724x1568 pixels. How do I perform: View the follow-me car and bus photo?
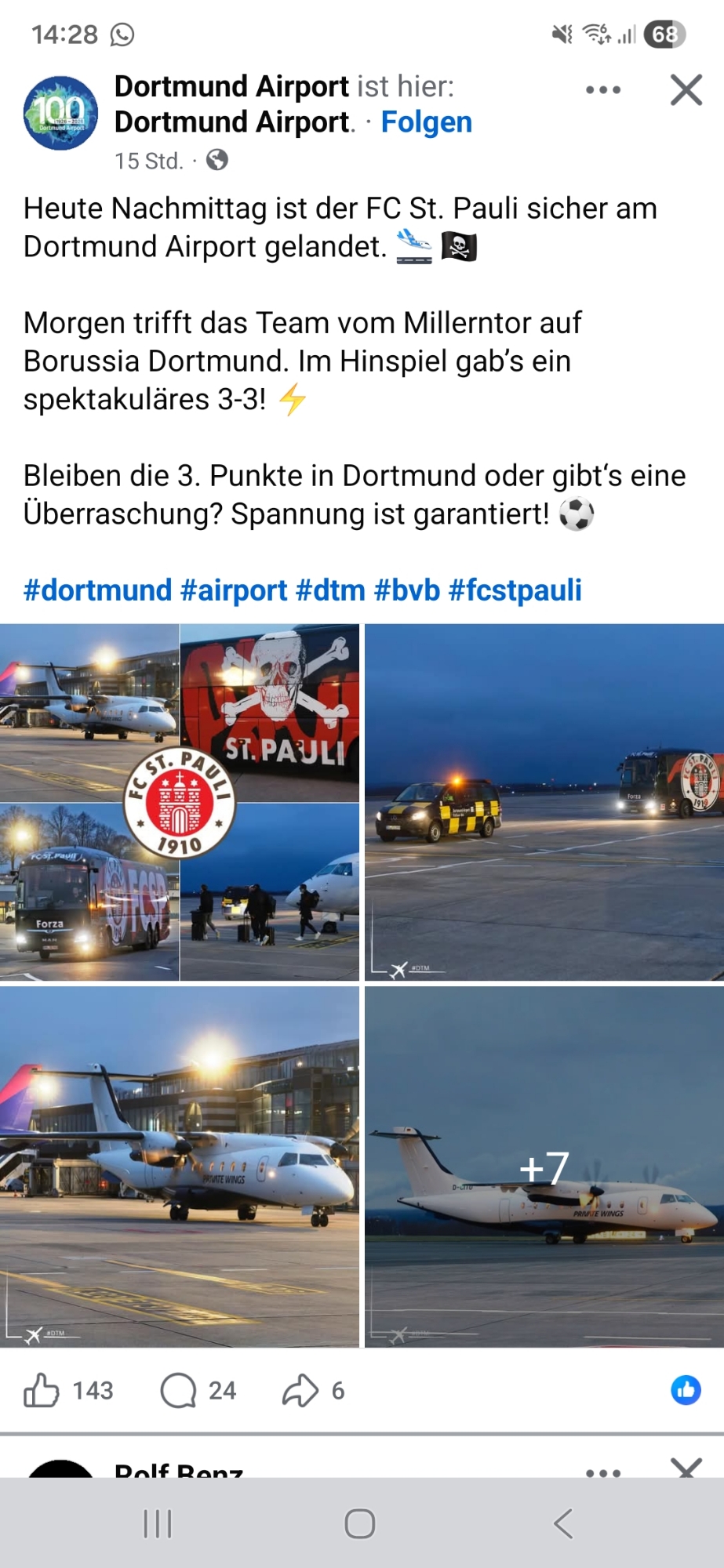coord(544,802)
